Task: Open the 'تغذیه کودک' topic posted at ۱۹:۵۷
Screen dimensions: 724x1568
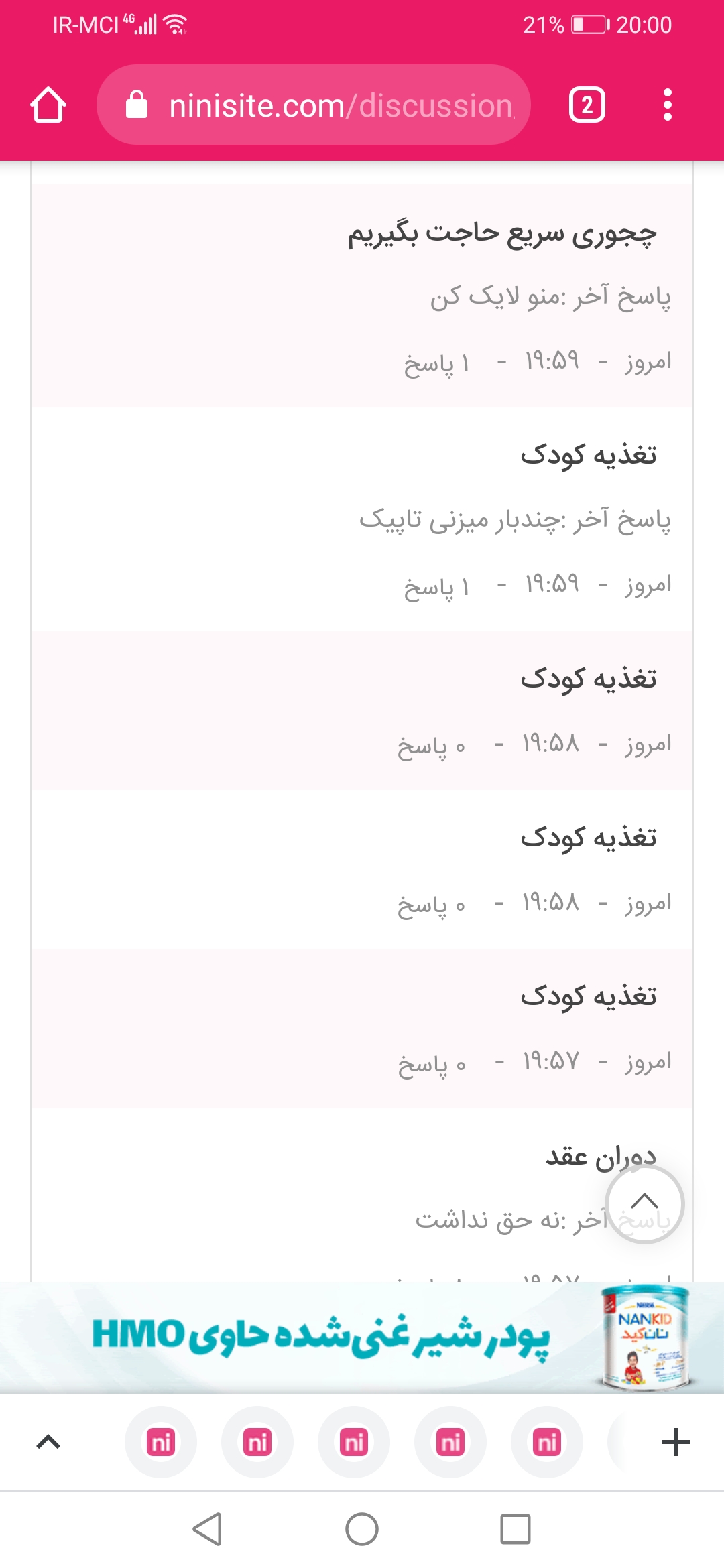Action: coord(589,996)
